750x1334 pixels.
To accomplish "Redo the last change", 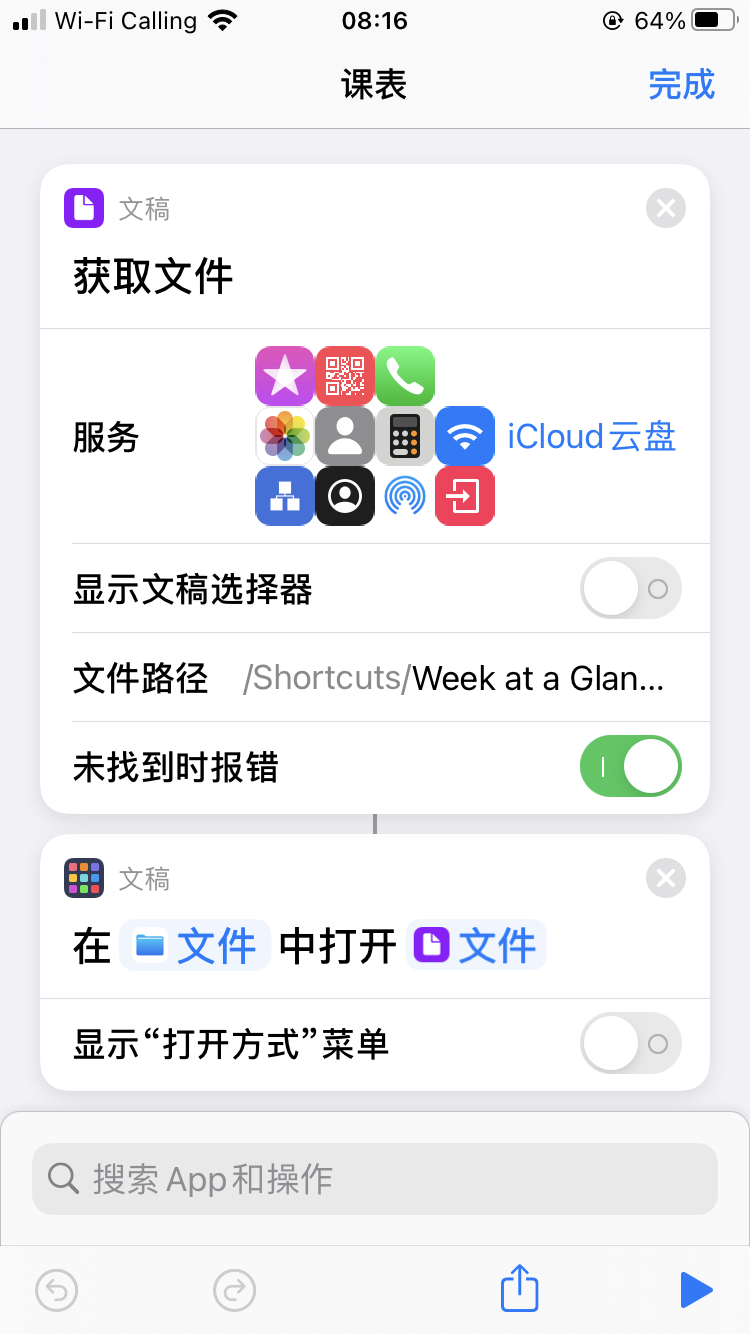I will [235, 1290].
